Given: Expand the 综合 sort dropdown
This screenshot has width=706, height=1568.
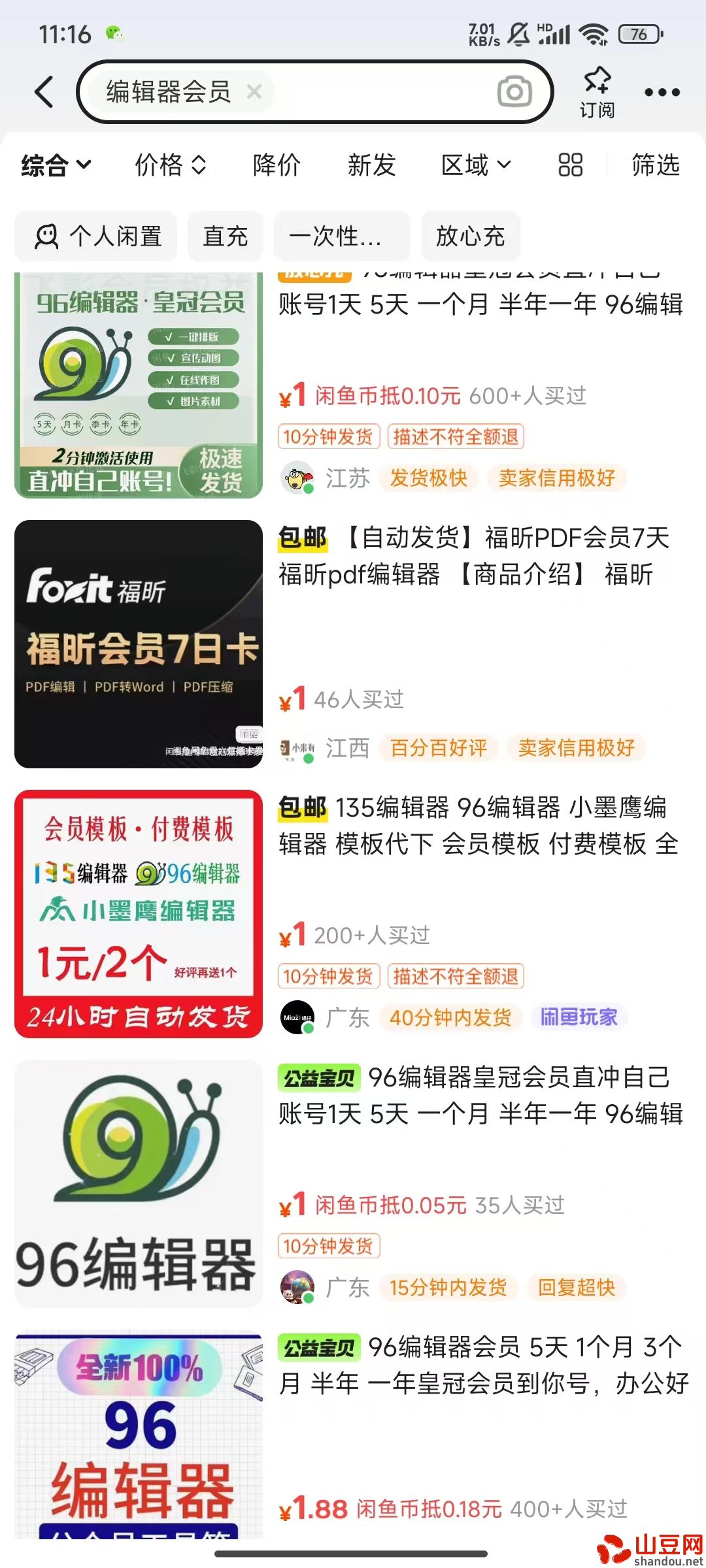Looking at the screenshot, I should (x=56, y=165).
